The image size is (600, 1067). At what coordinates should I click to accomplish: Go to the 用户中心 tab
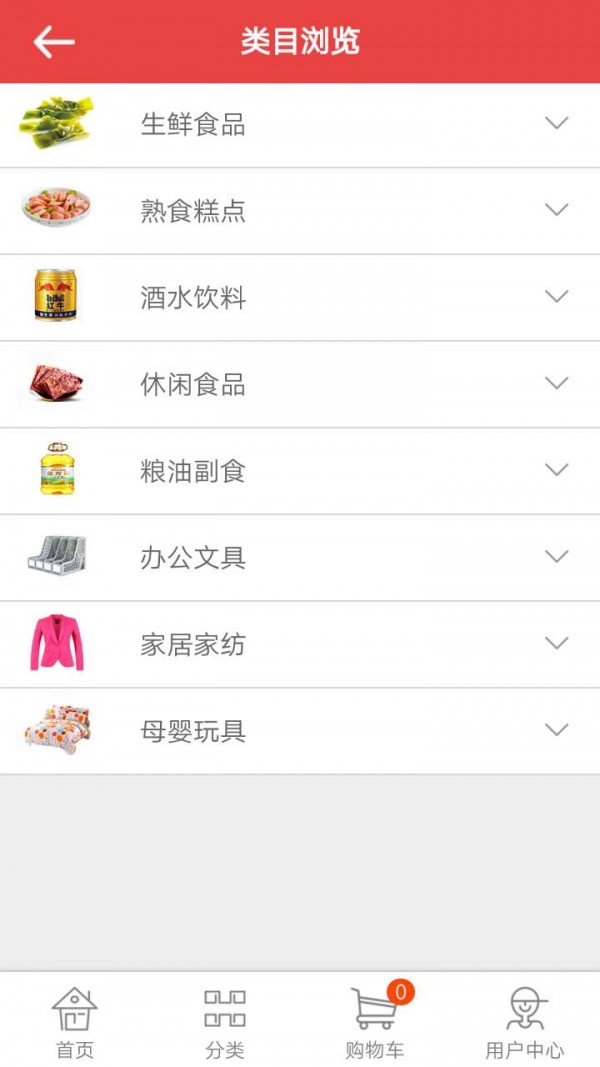[525, 1022]
